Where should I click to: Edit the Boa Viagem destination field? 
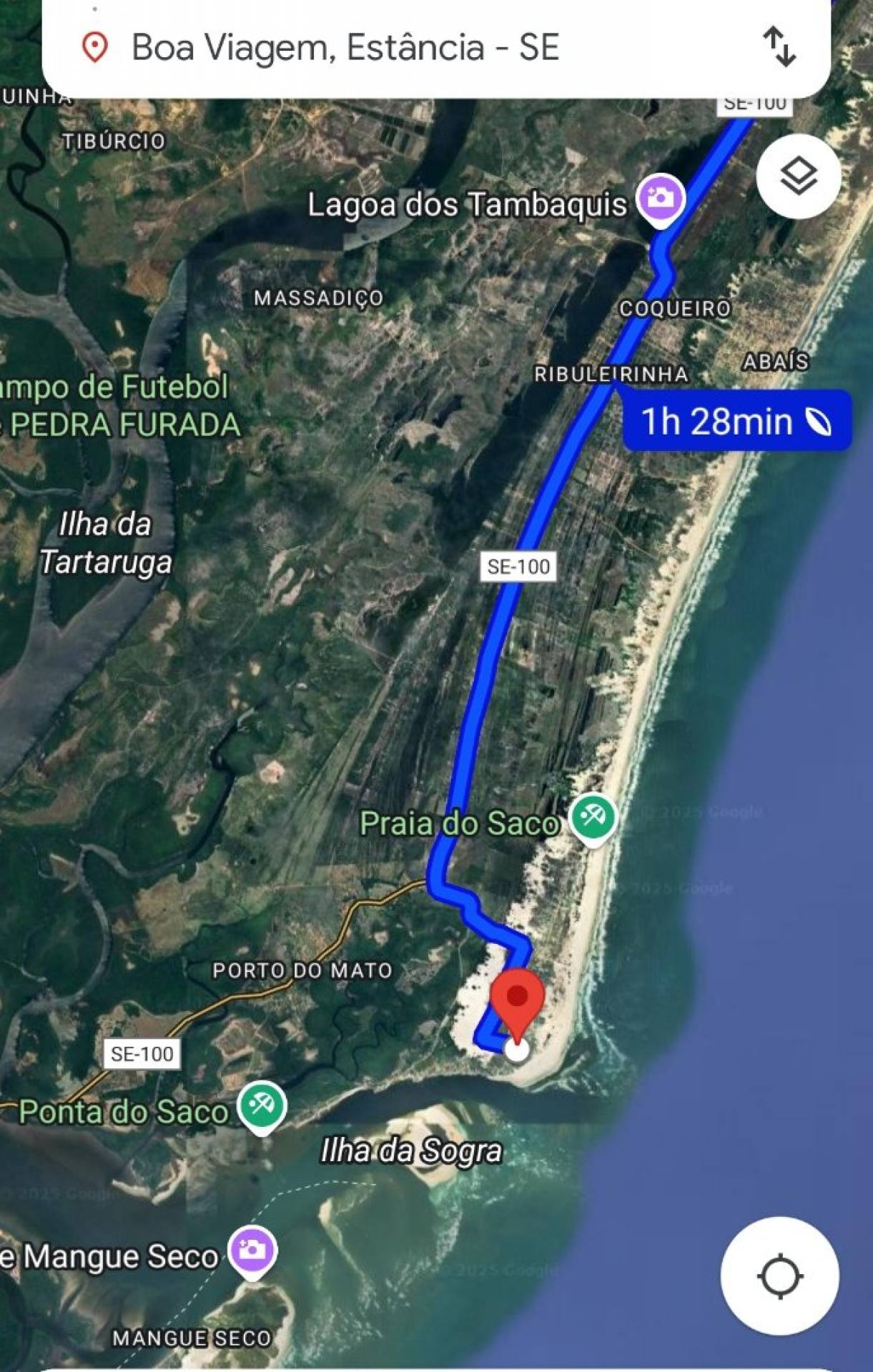[x=345, y=48]
